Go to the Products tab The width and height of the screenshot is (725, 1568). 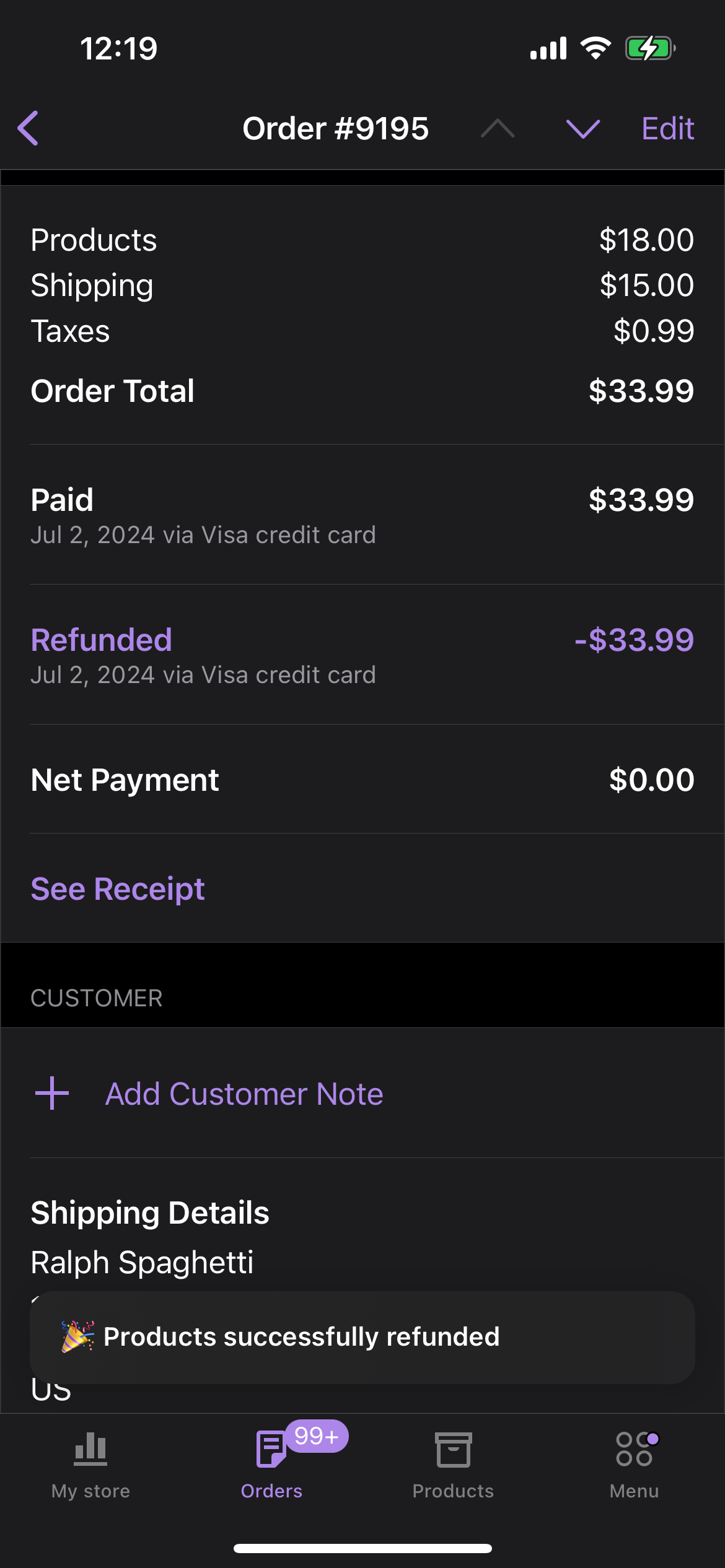[453, 1464]
